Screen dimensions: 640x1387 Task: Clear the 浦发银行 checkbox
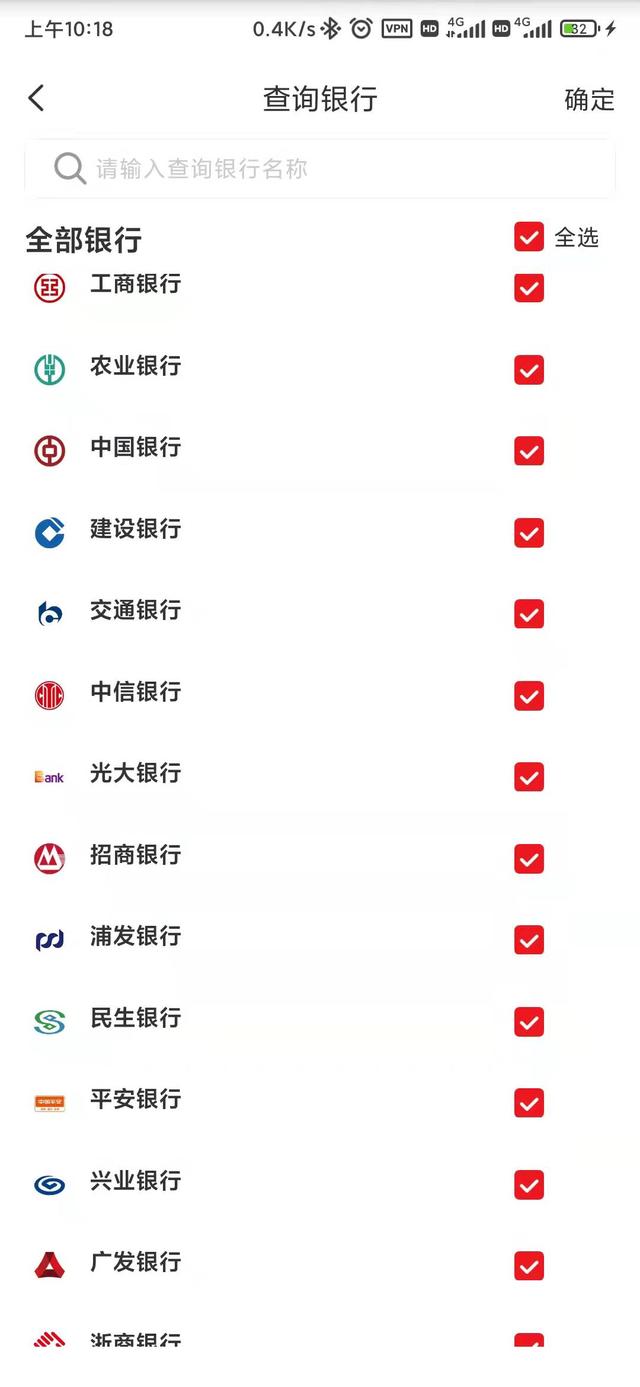coord(529,940)
